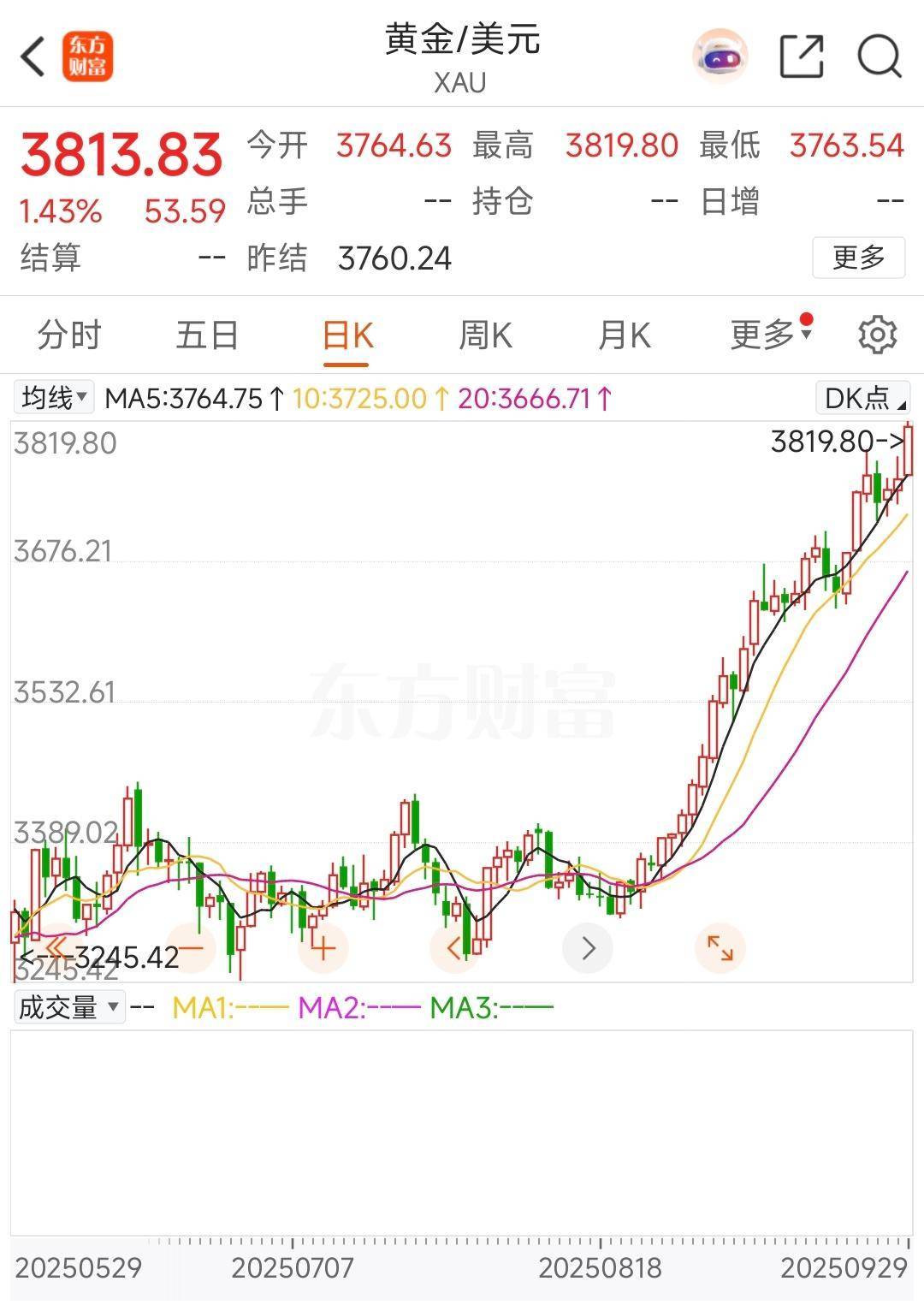Tap the 更多 button beside 昨结

(858, 258)
